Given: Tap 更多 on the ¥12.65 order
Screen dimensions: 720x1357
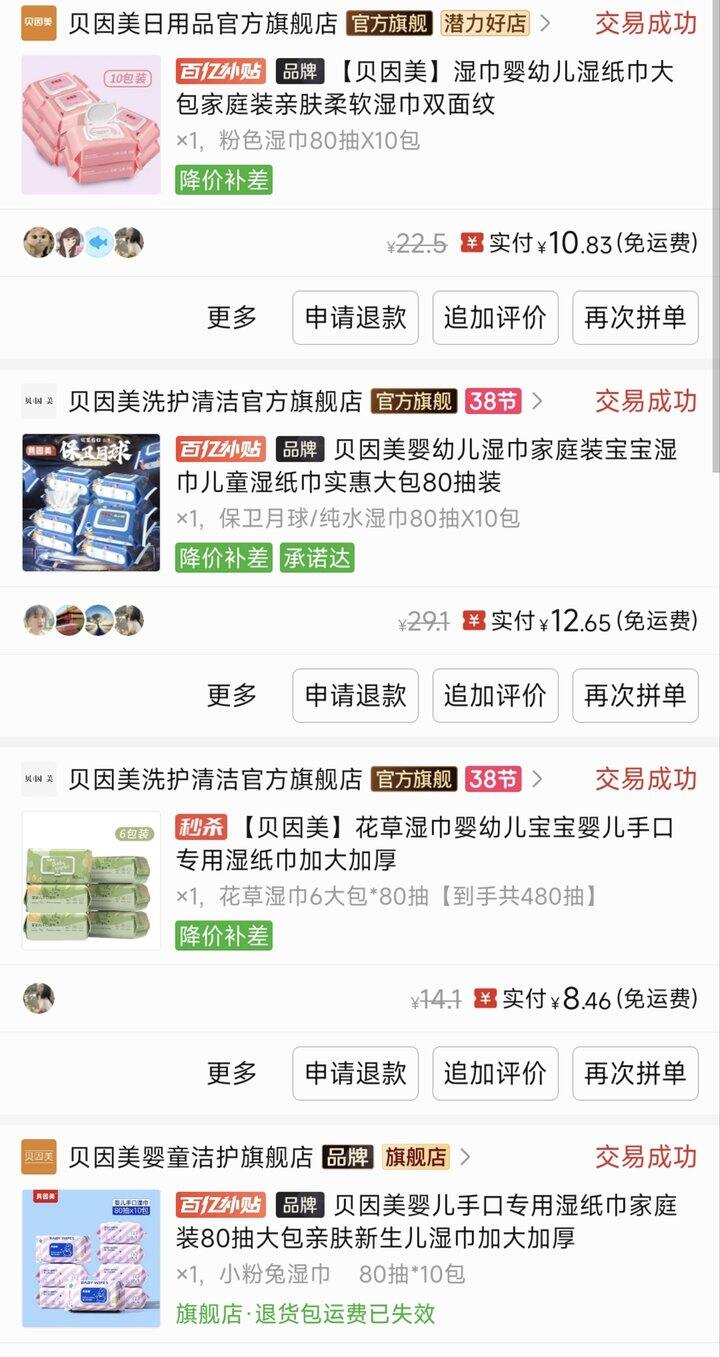Looking at the screenshot, I should (232, 696).
